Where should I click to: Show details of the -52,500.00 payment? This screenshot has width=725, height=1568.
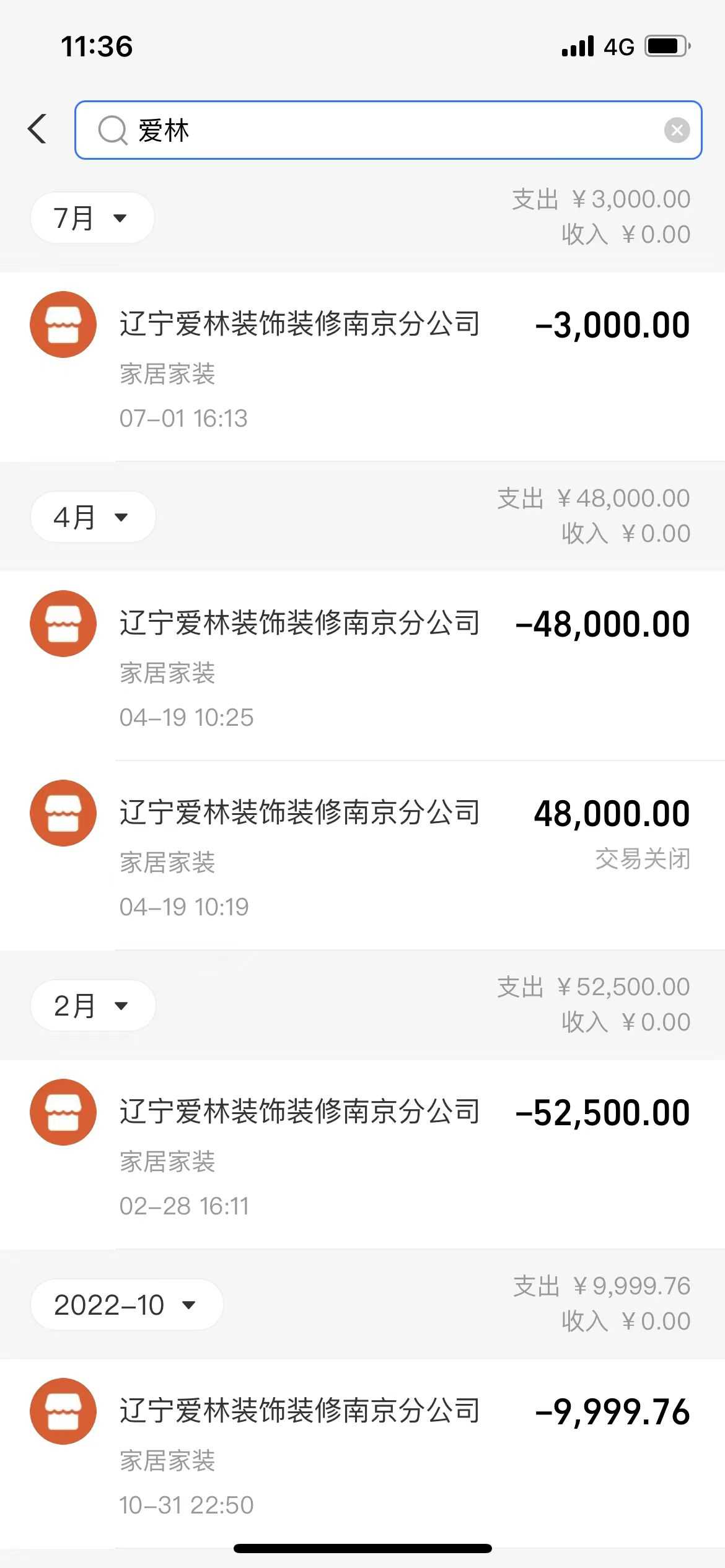[x=362, y=1154]
